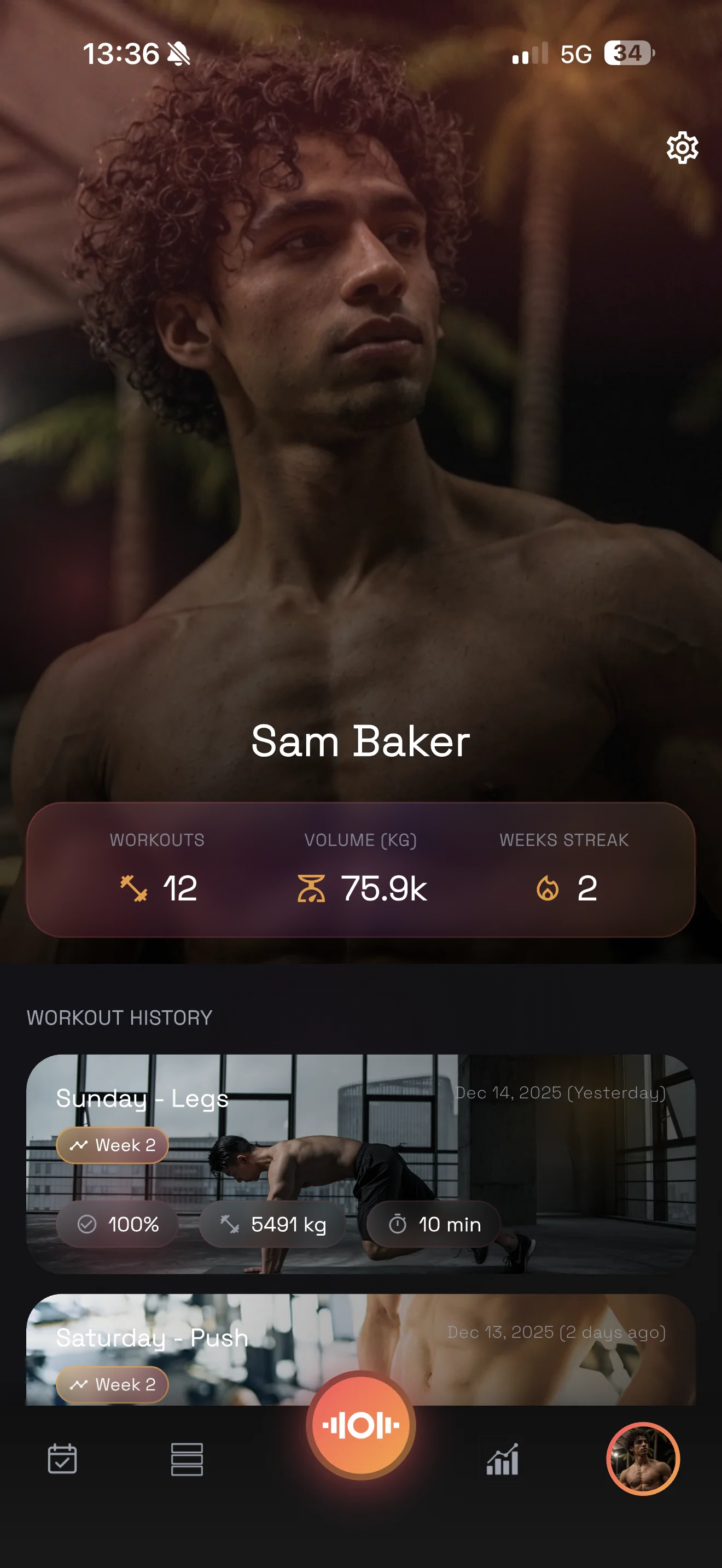Switch to the stacked list tab
This screenshot has height=1568, width=722.
point(187,1459)
